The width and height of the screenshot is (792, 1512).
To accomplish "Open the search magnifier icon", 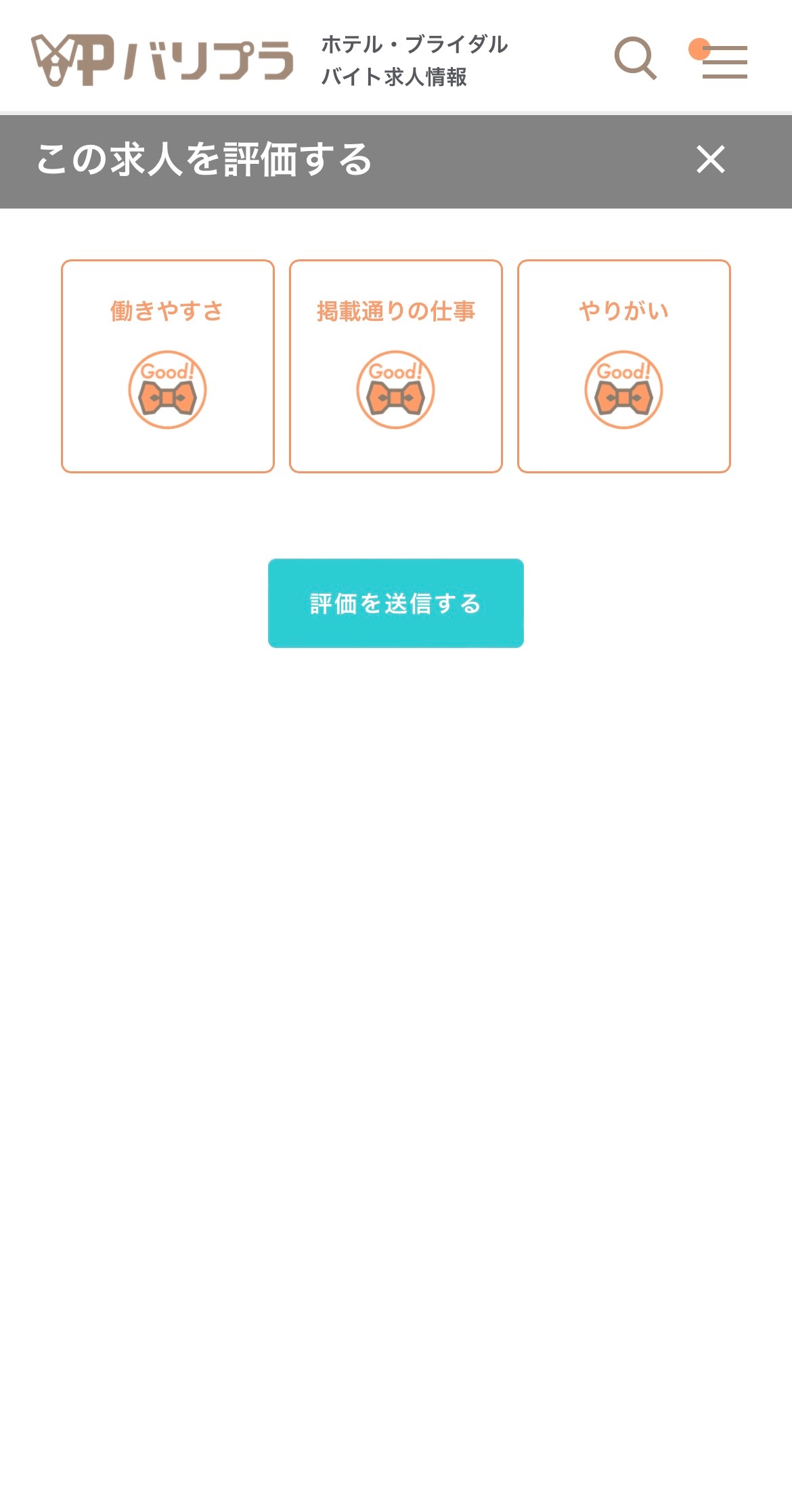I will [x=635, y=58].
